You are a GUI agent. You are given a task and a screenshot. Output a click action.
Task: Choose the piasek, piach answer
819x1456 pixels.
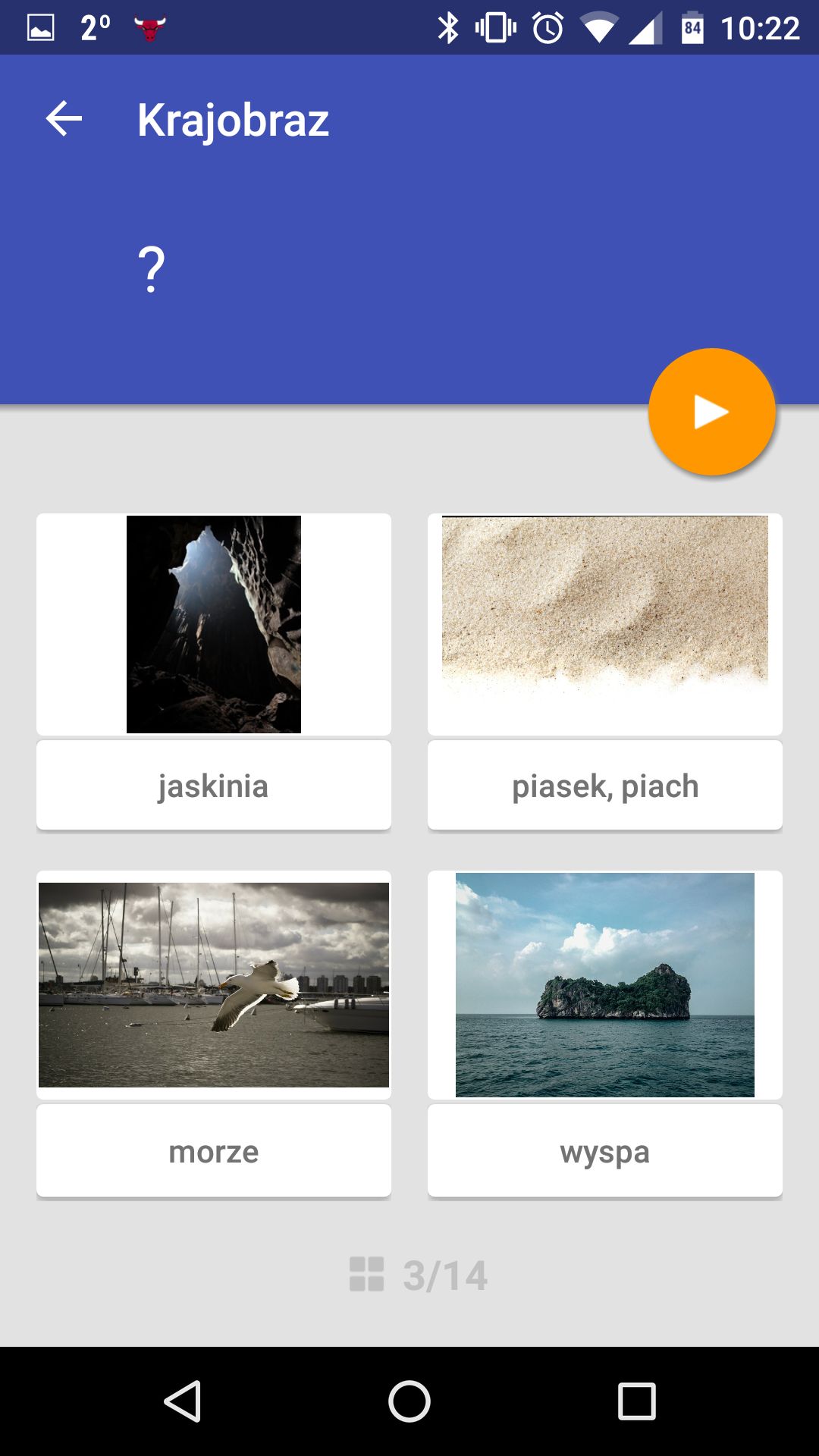coord(605,786)
